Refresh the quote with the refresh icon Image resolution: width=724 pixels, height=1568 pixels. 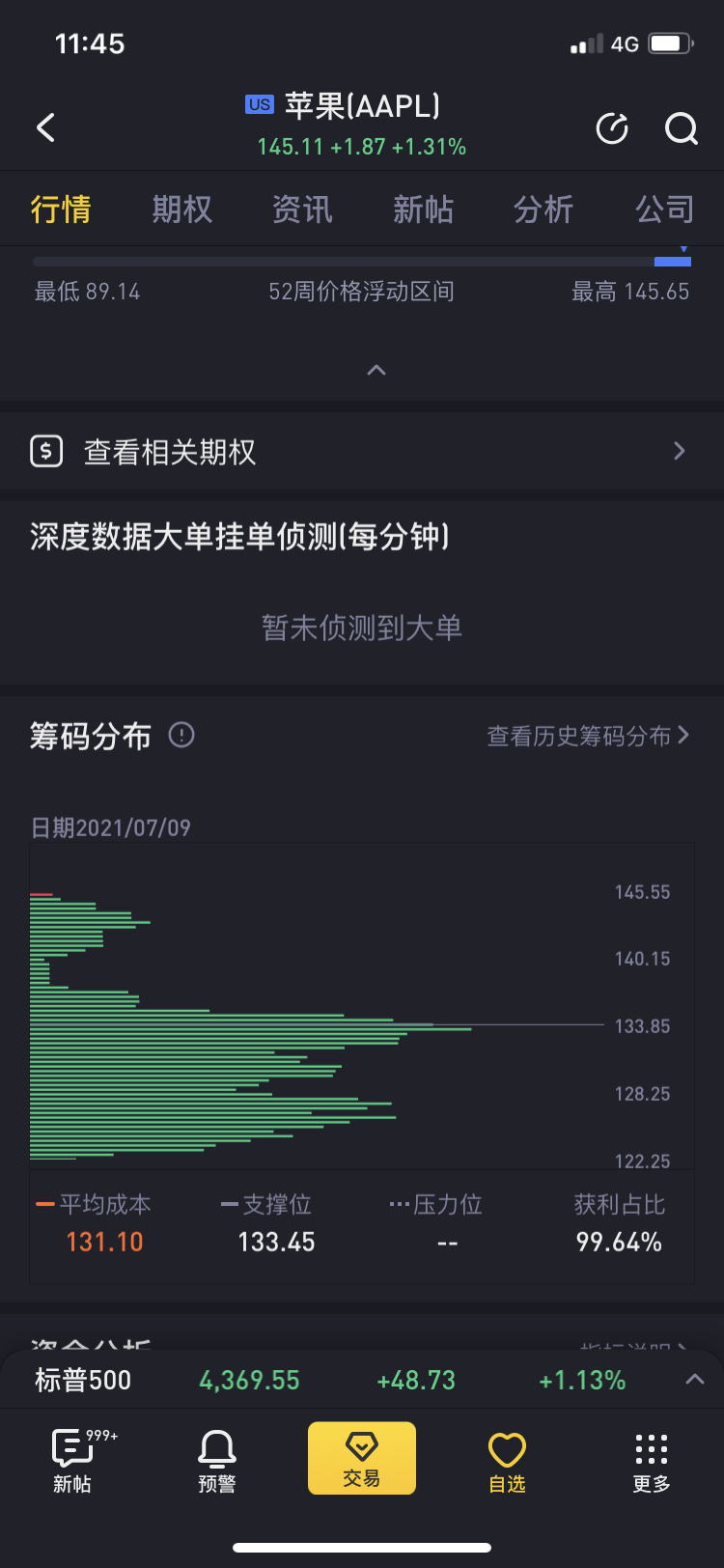612,127
